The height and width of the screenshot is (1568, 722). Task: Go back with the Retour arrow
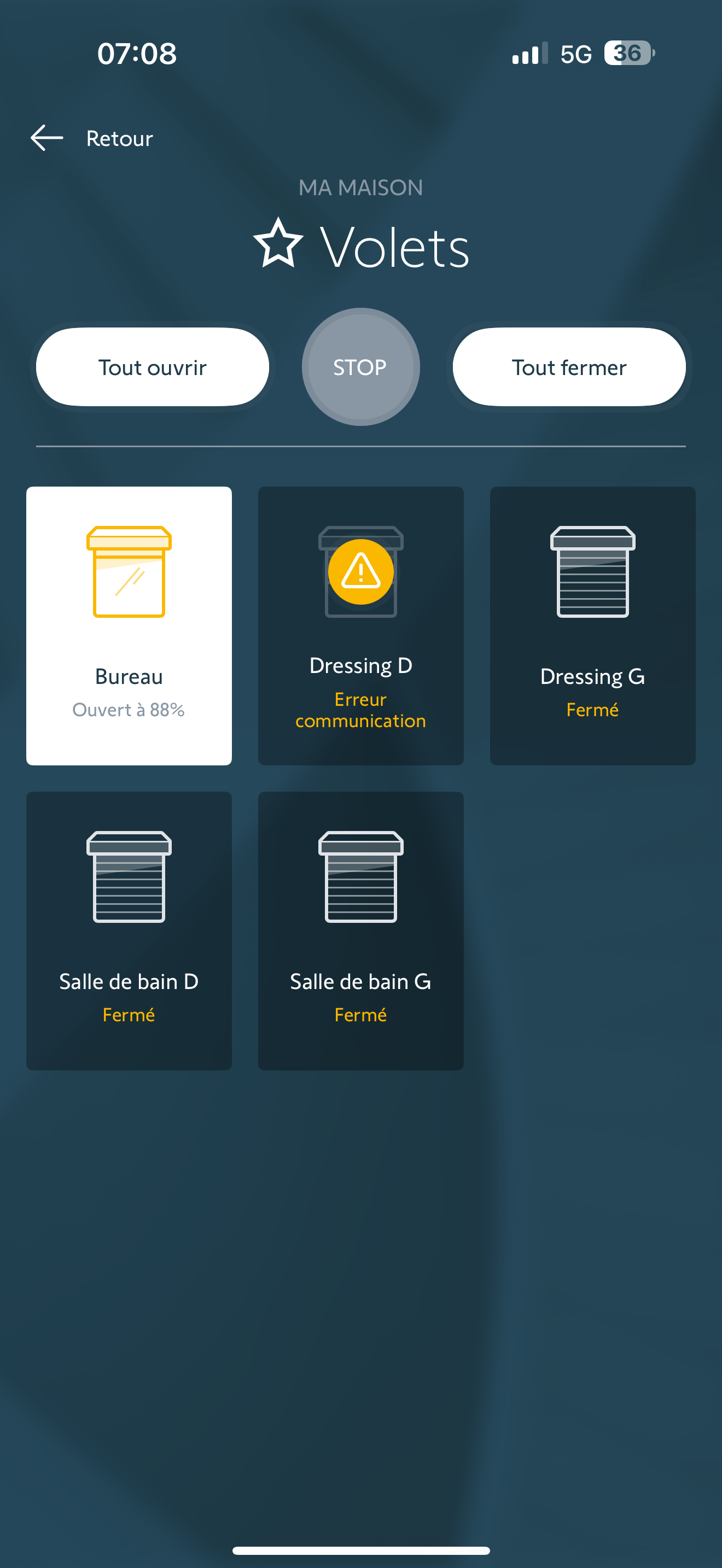47,138
